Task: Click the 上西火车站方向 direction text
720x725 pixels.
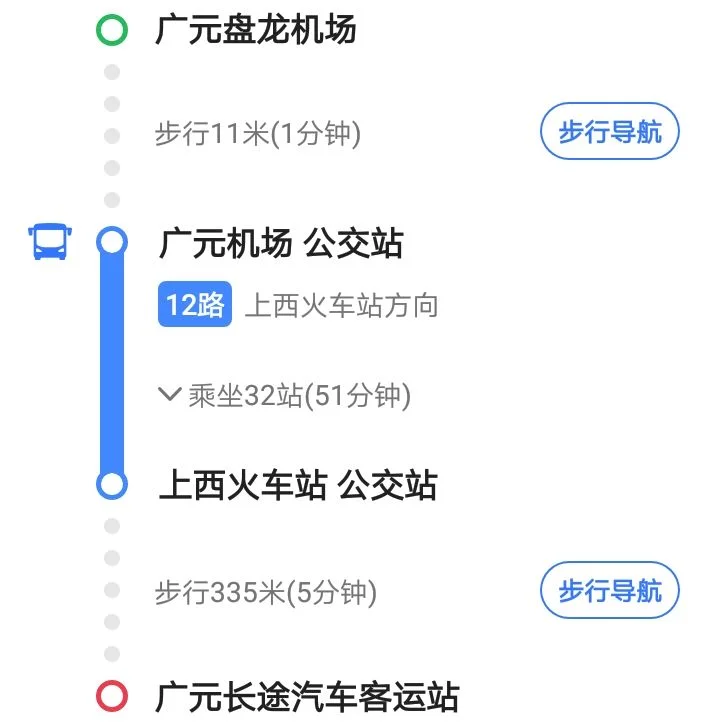Action: pos(344,306)
